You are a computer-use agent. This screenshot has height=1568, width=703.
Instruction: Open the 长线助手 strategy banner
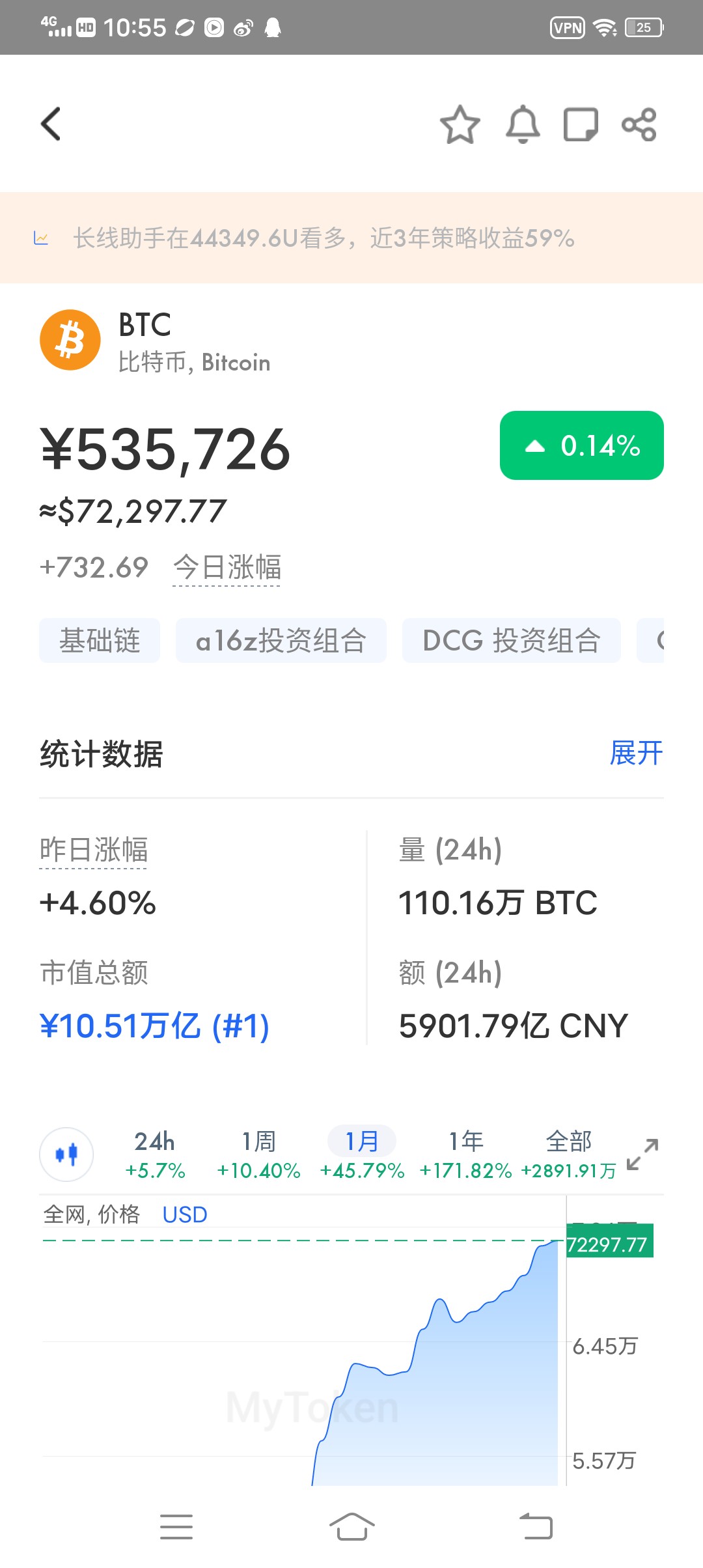click(x=351, y=238)
